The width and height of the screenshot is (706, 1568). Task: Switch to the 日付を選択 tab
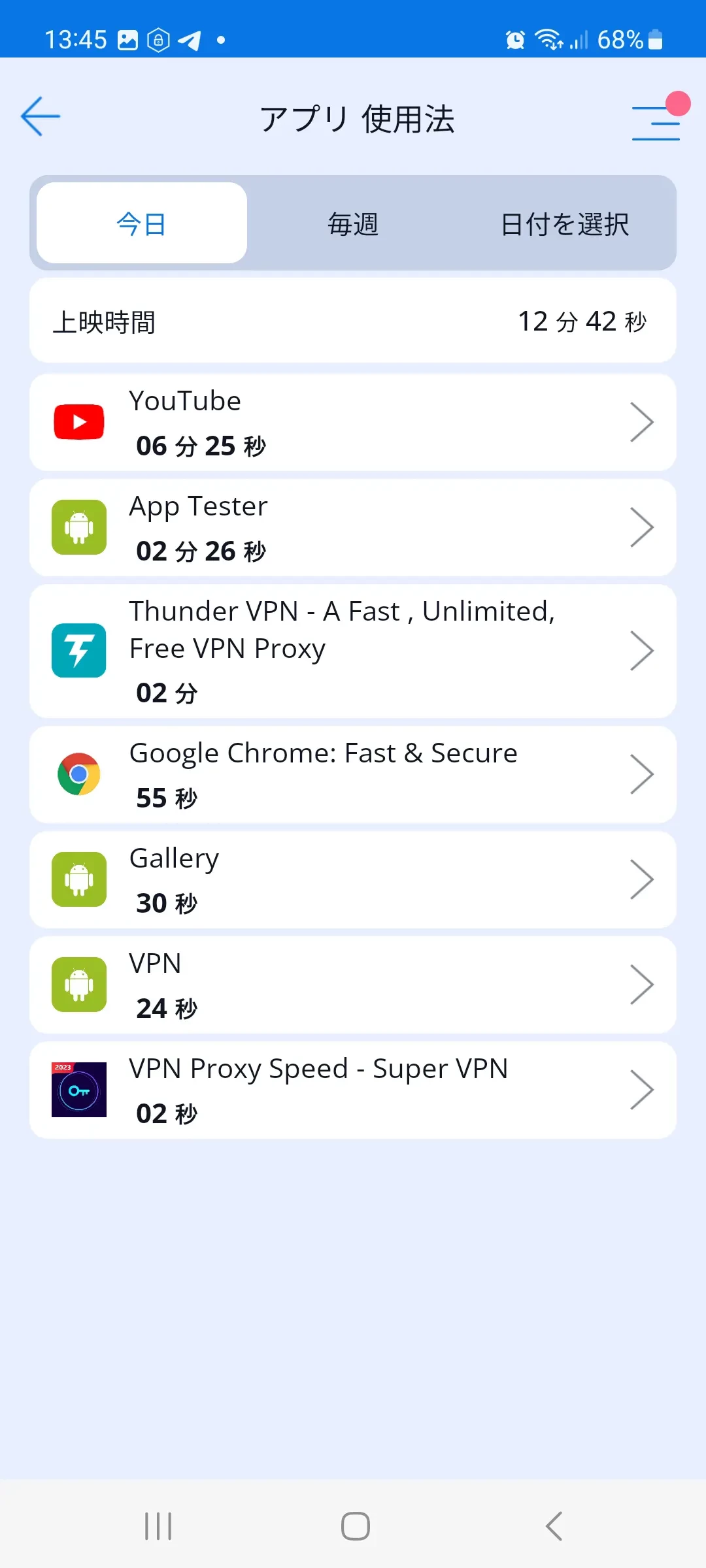(x=565, y=223)
